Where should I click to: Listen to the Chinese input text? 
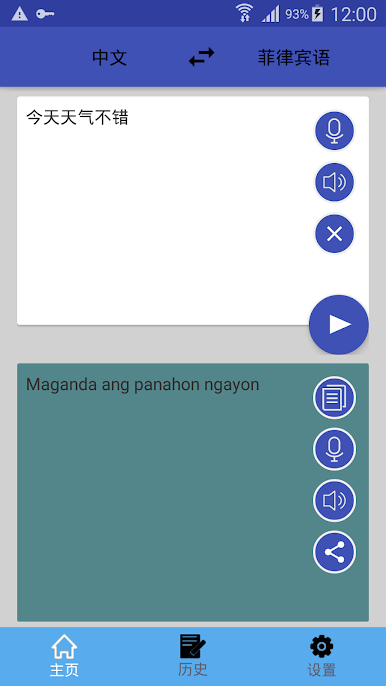point(334,182)
